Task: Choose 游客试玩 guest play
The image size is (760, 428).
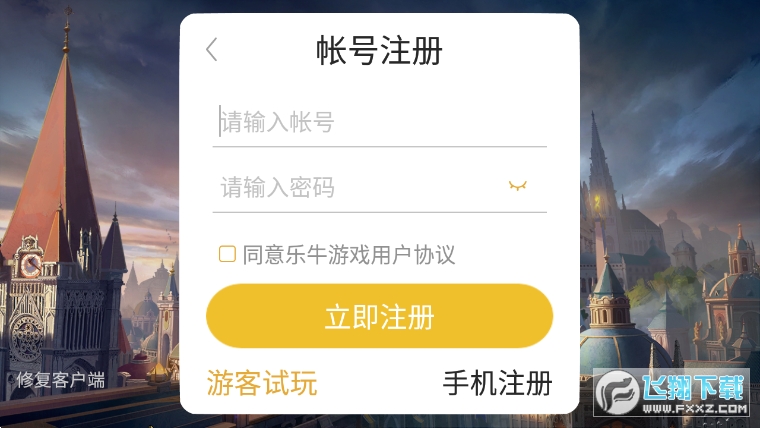Action: 262,383
